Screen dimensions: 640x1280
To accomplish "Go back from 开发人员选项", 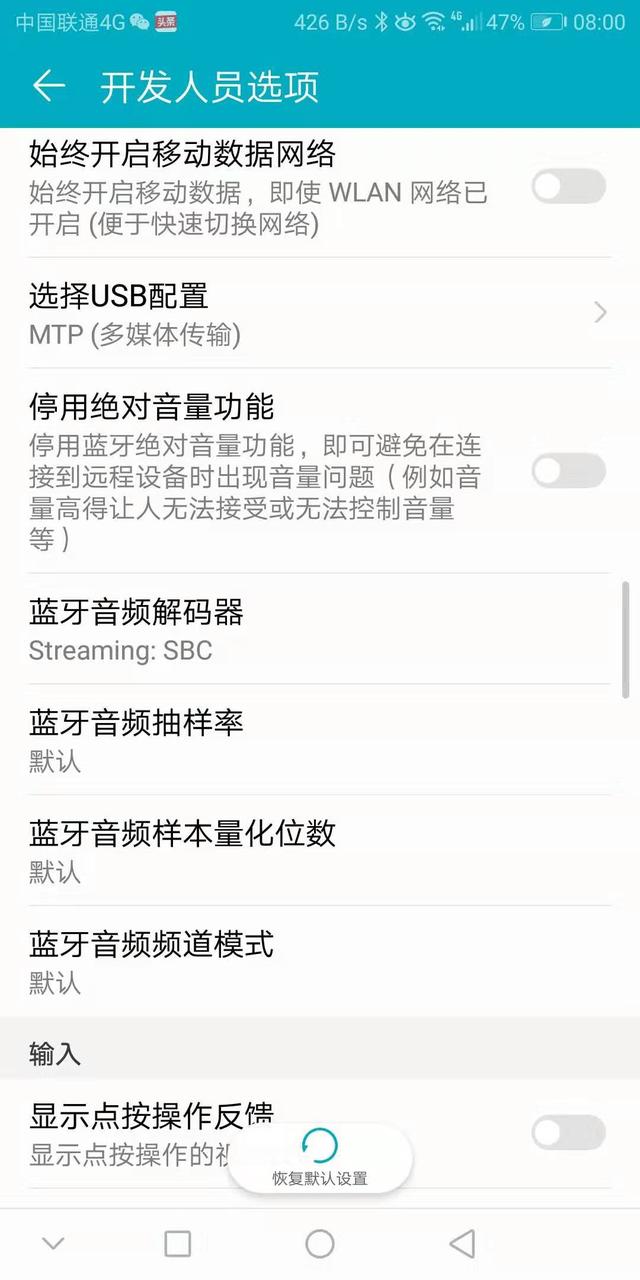I will [48, 86].
